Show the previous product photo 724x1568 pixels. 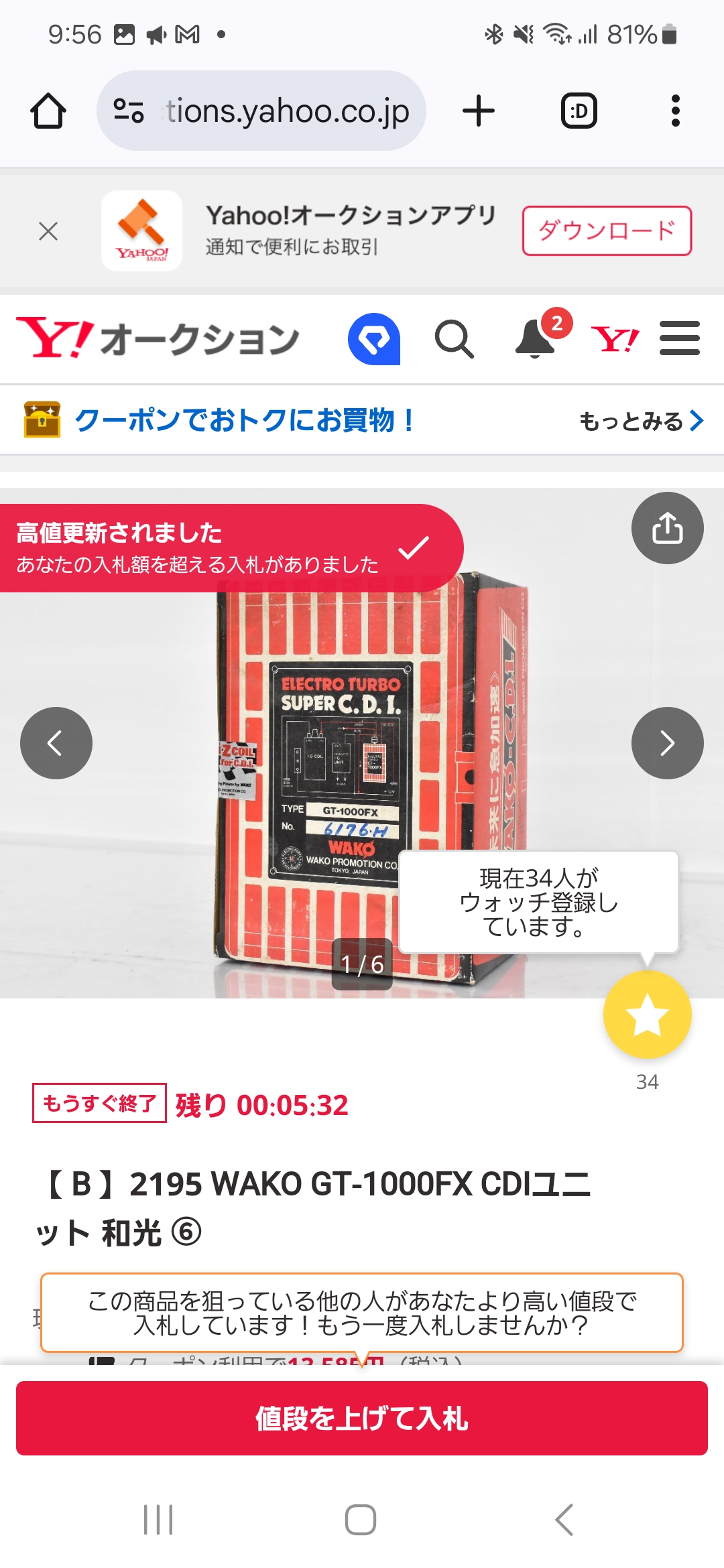pos(56,743)
